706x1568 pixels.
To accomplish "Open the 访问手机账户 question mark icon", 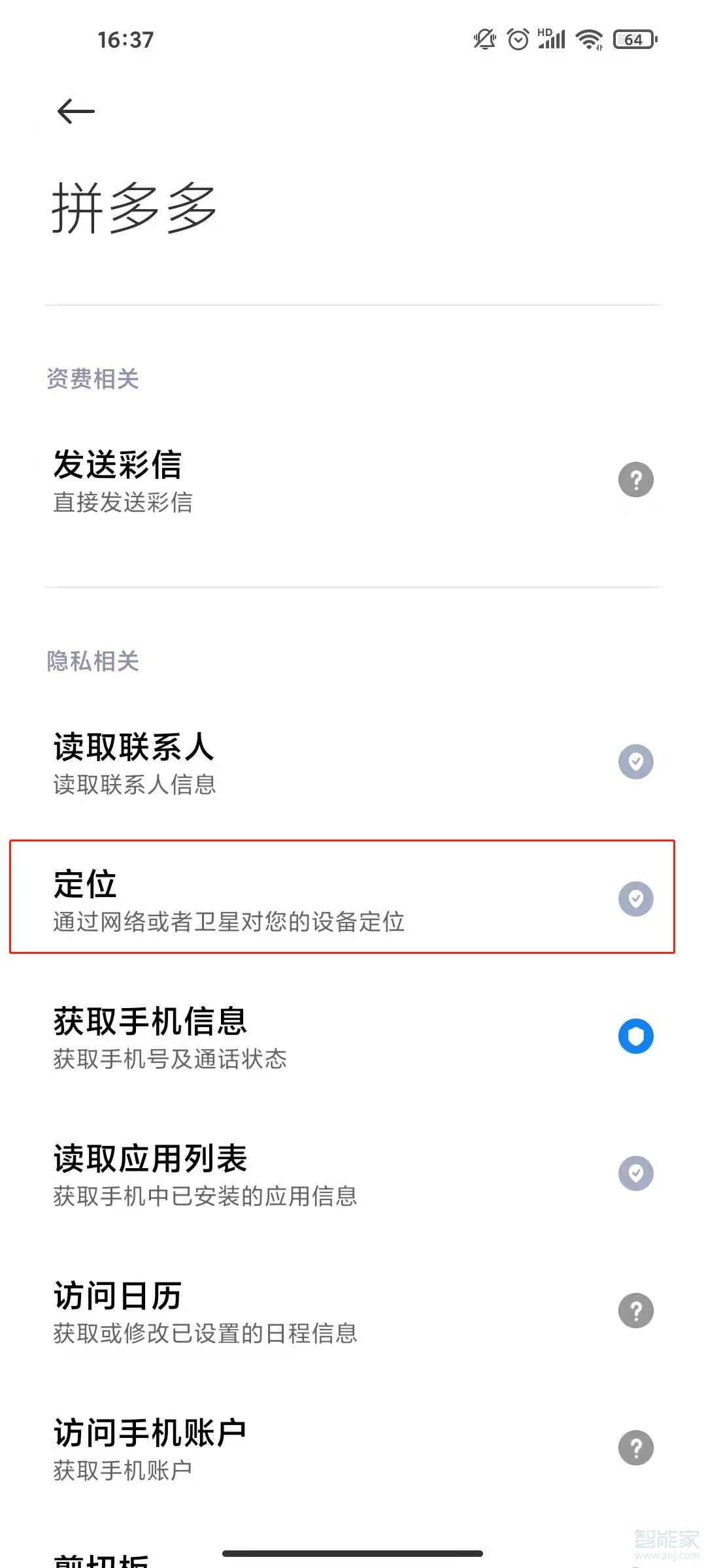I will pyautogui.click(x=635, y=1448).
